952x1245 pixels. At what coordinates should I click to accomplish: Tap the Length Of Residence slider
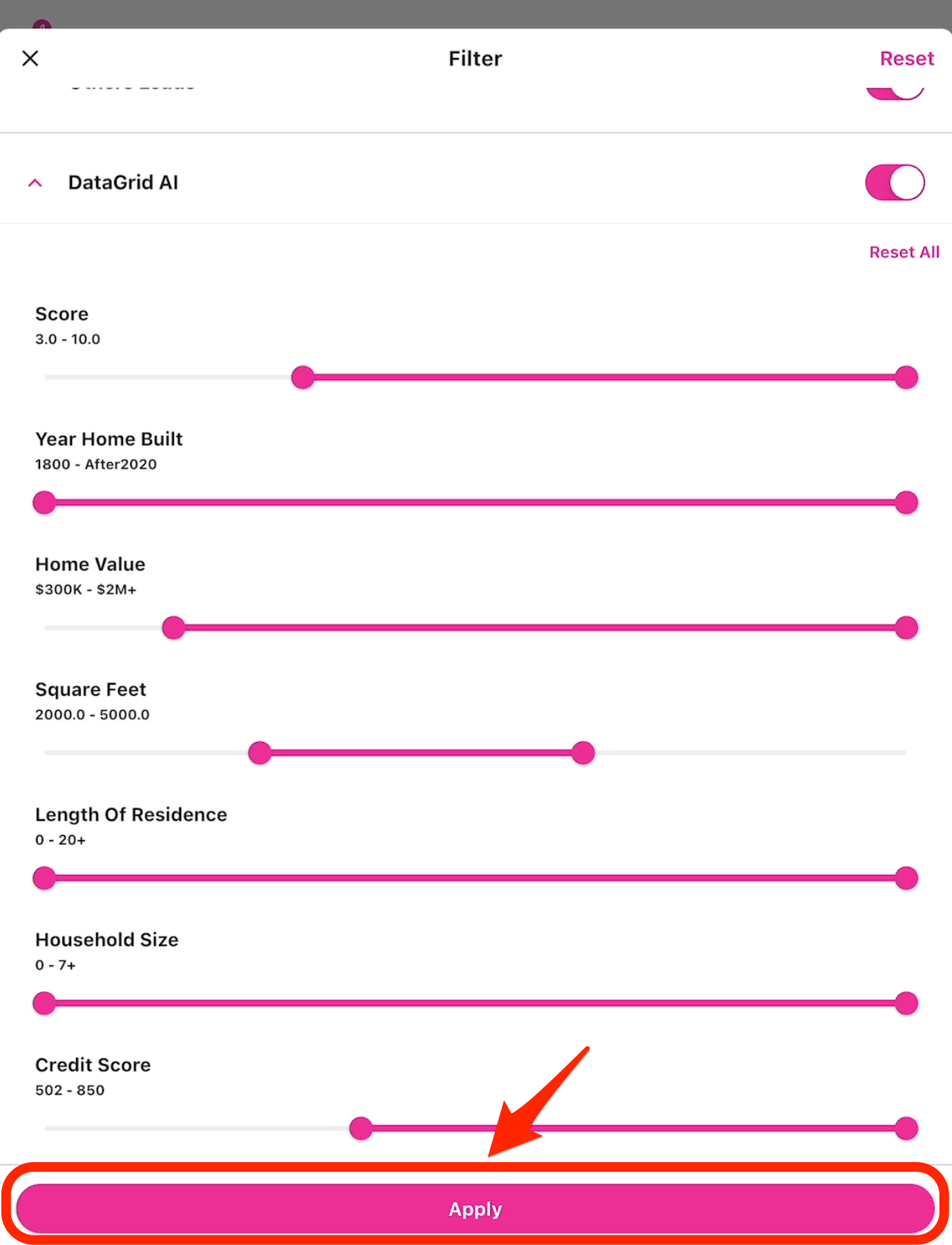tap(475, 878)
